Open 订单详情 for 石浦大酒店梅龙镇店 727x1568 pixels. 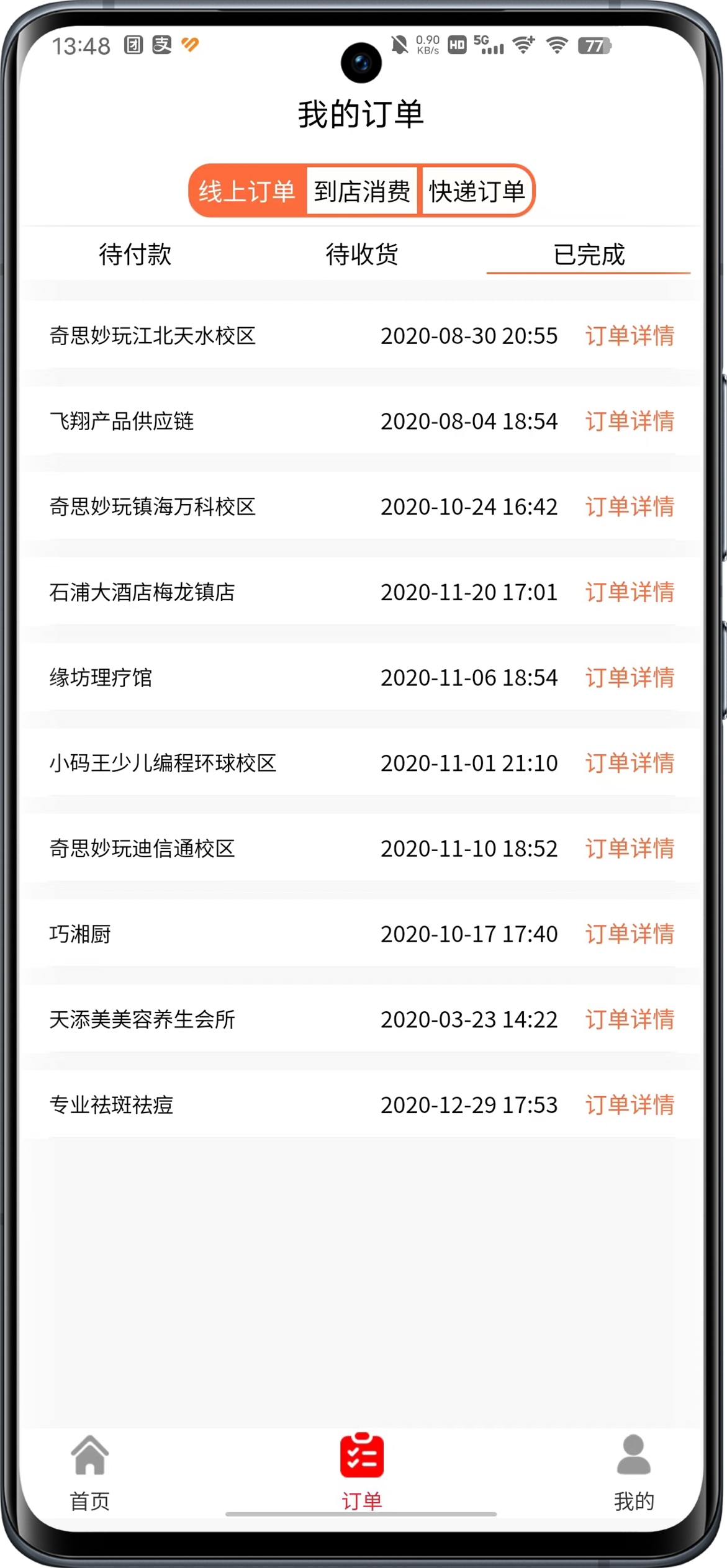(630, 593)
